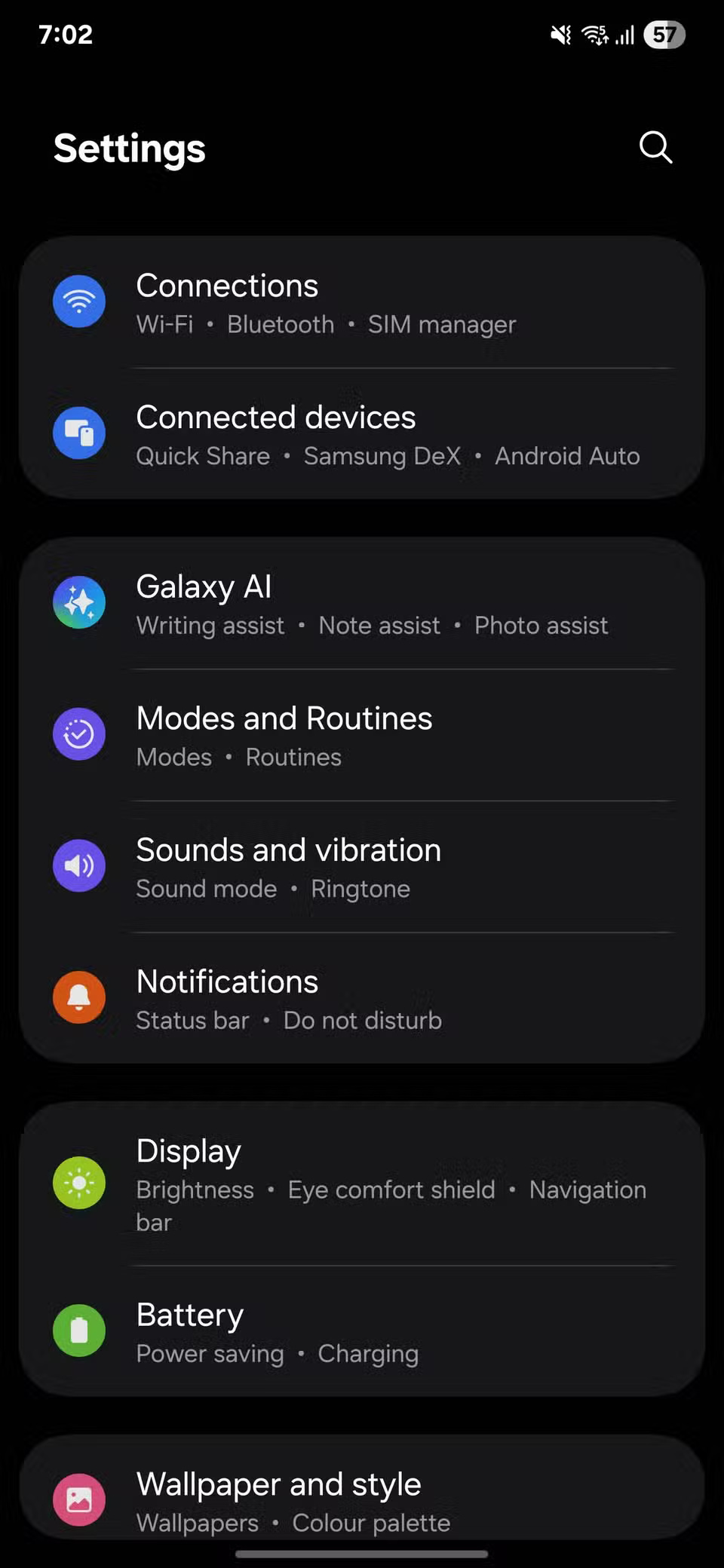Select the Display brightness icon
The width and height of the screenshot is (724, 1568).
[78, 1183]
